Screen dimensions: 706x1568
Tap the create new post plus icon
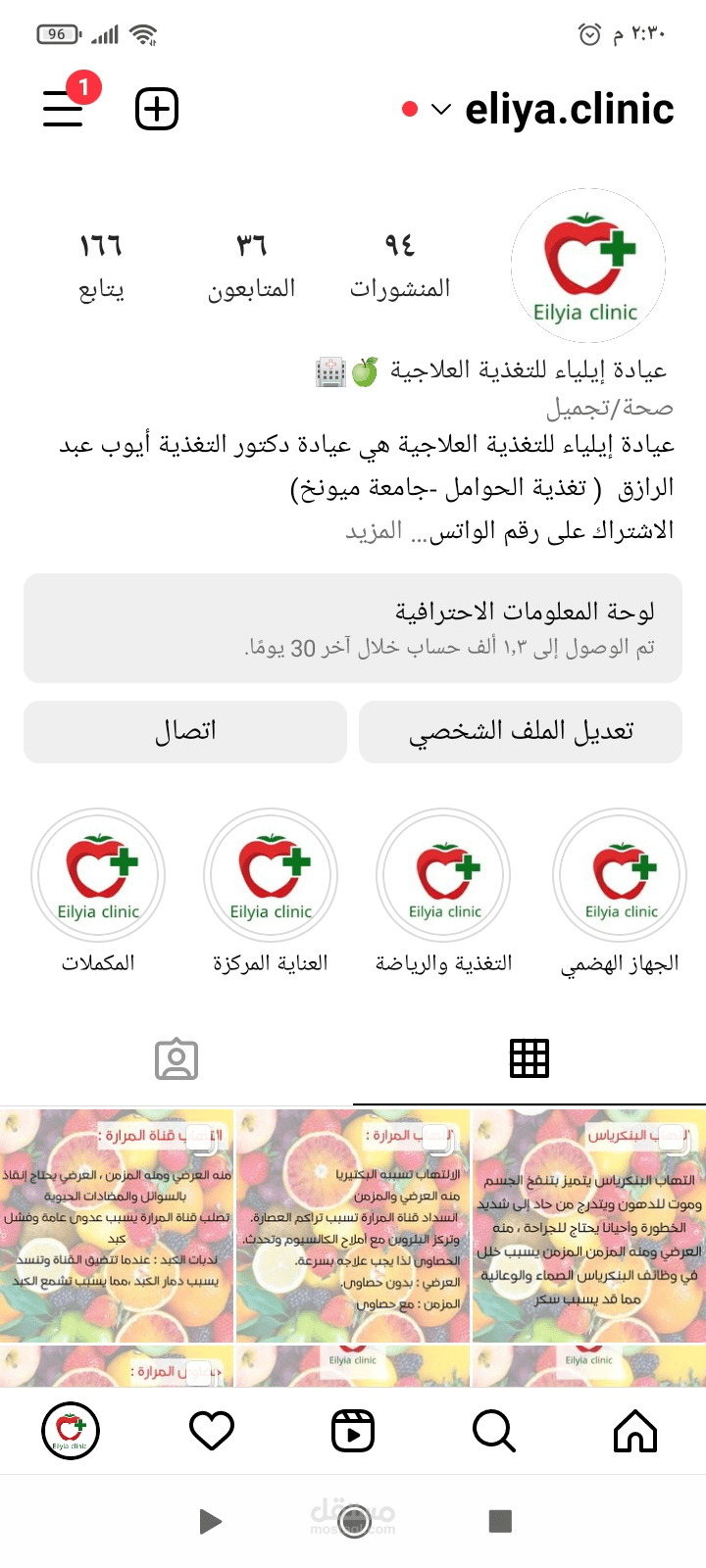click(157, 109)
